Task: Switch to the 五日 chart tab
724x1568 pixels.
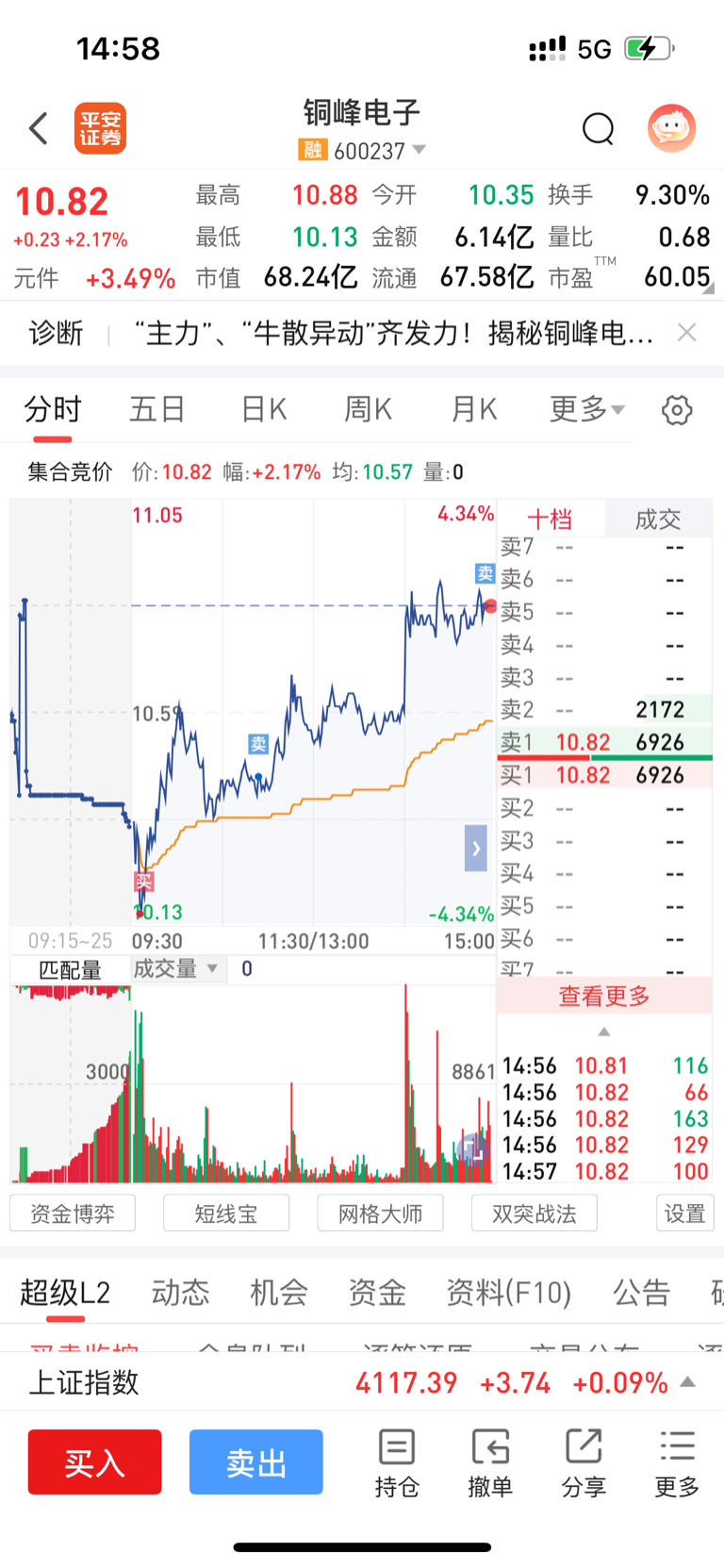Action: (156, 409)
